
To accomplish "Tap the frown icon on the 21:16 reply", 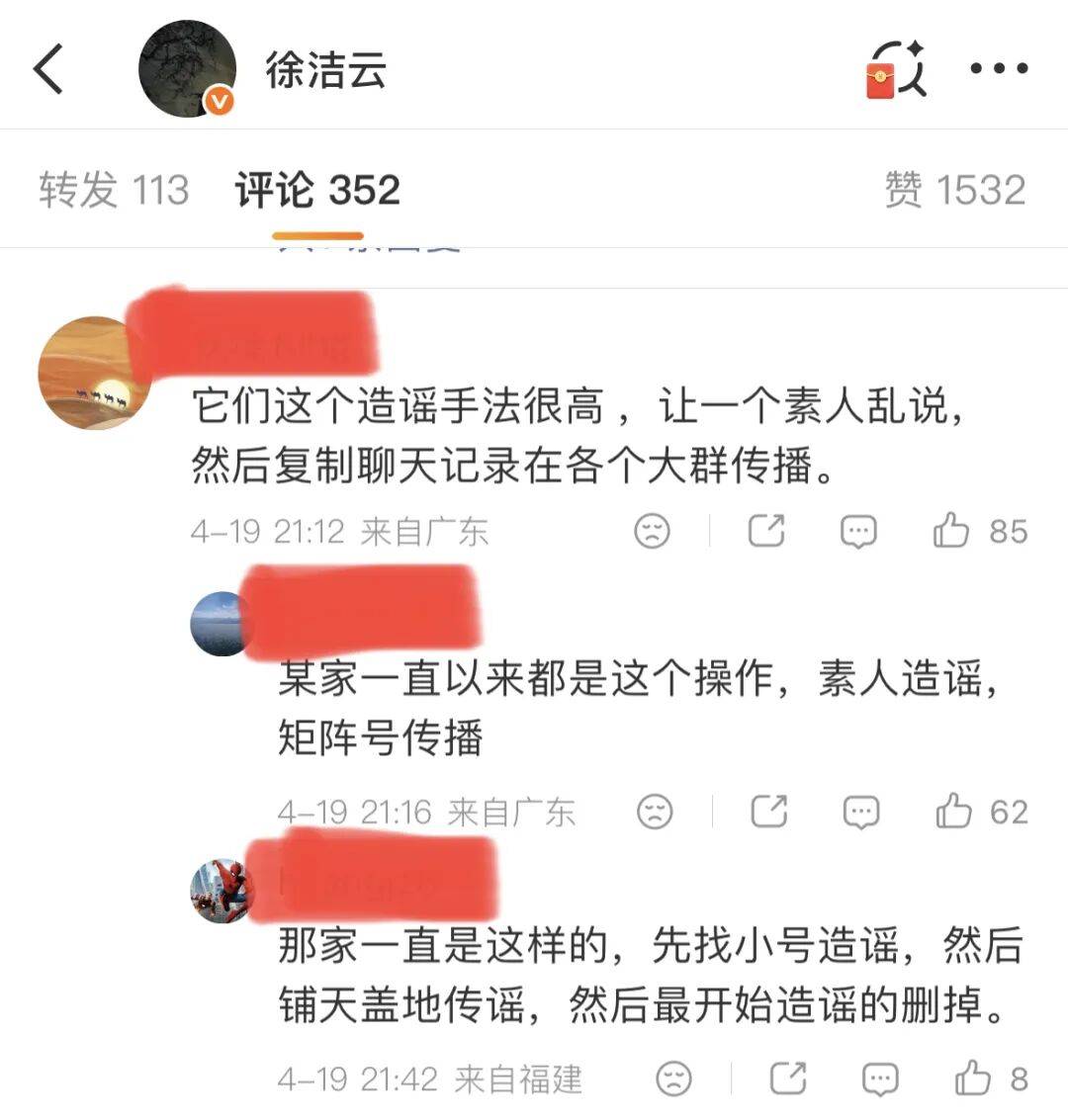I will 655,812.
